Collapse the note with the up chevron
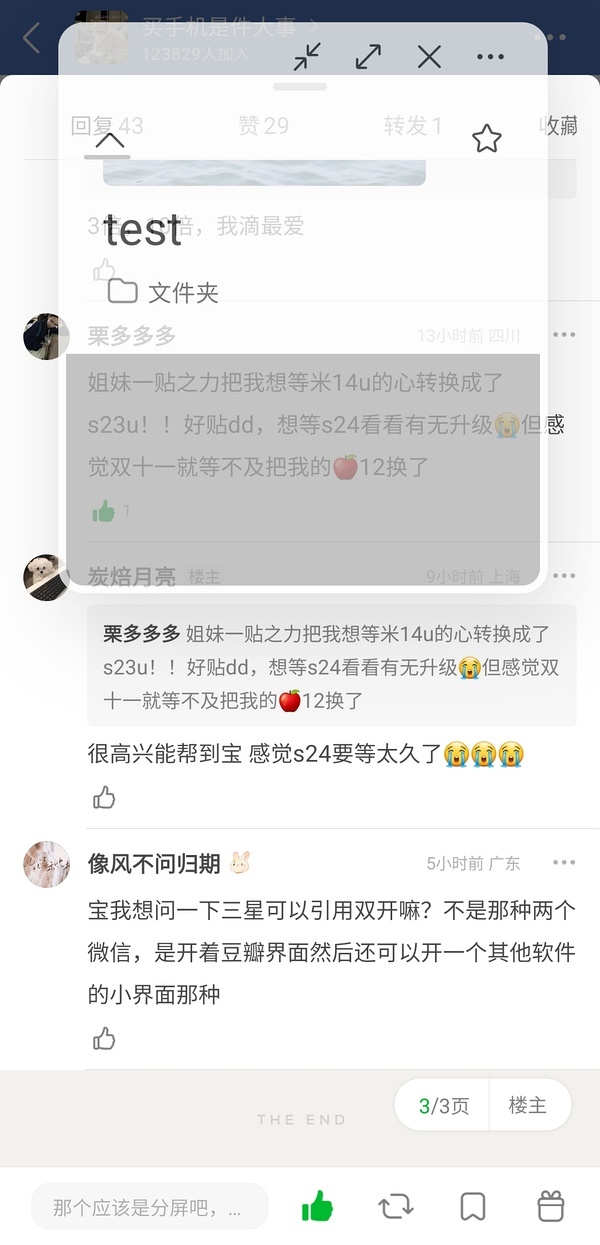The width and height of the screenshot is (600, 1245). (110, 141)
